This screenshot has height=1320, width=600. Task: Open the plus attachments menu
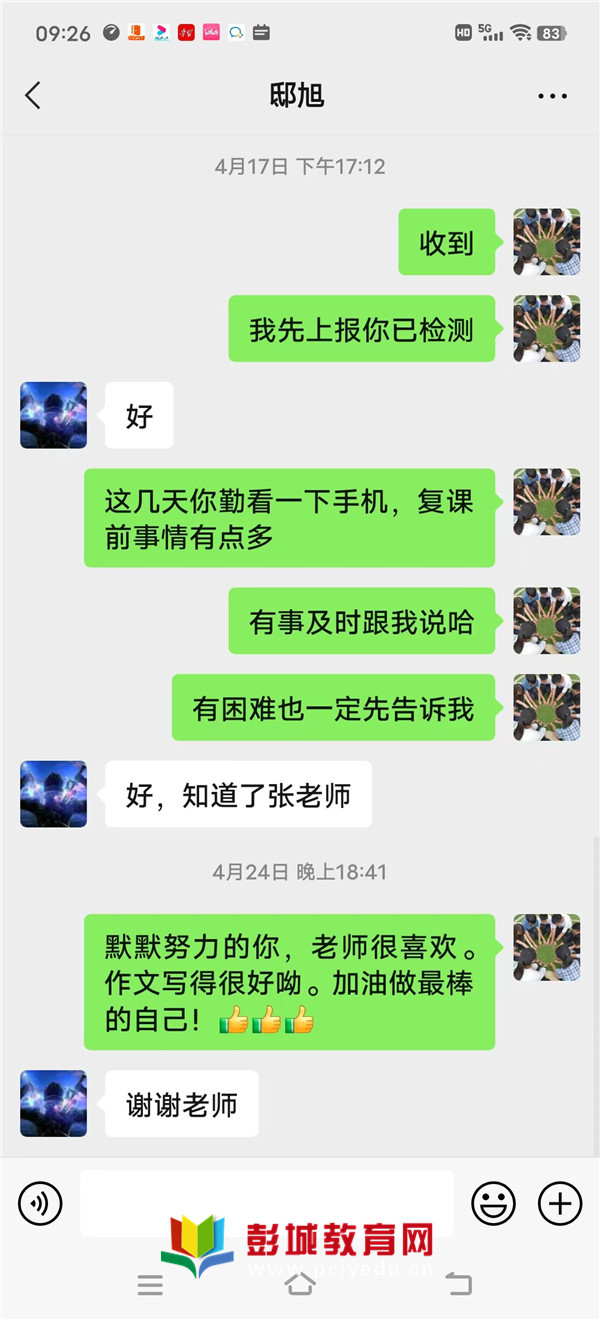(x=560, y=1203)
